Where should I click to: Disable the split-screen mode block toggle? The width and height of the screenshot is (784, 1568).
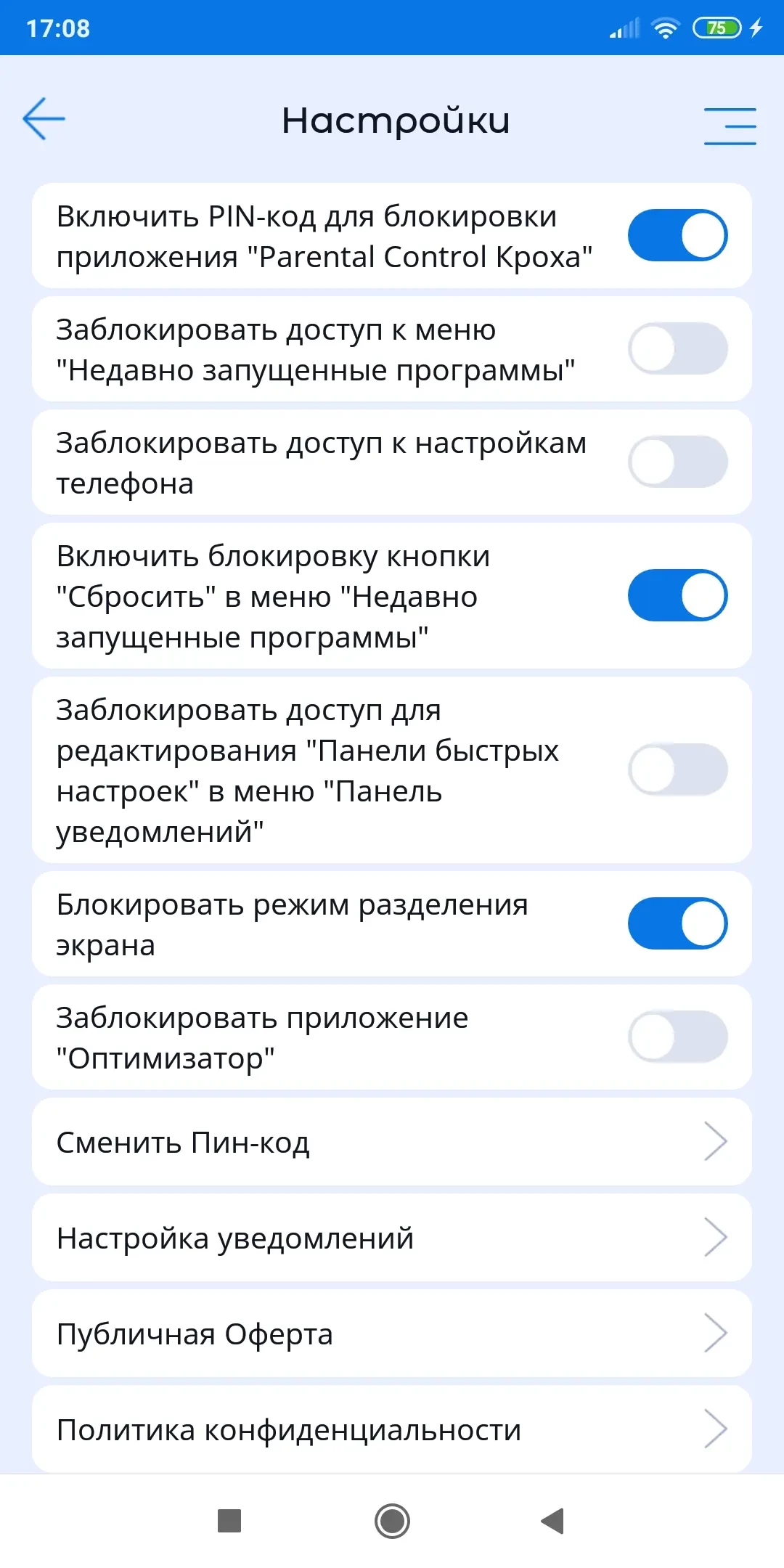point(677,923)
